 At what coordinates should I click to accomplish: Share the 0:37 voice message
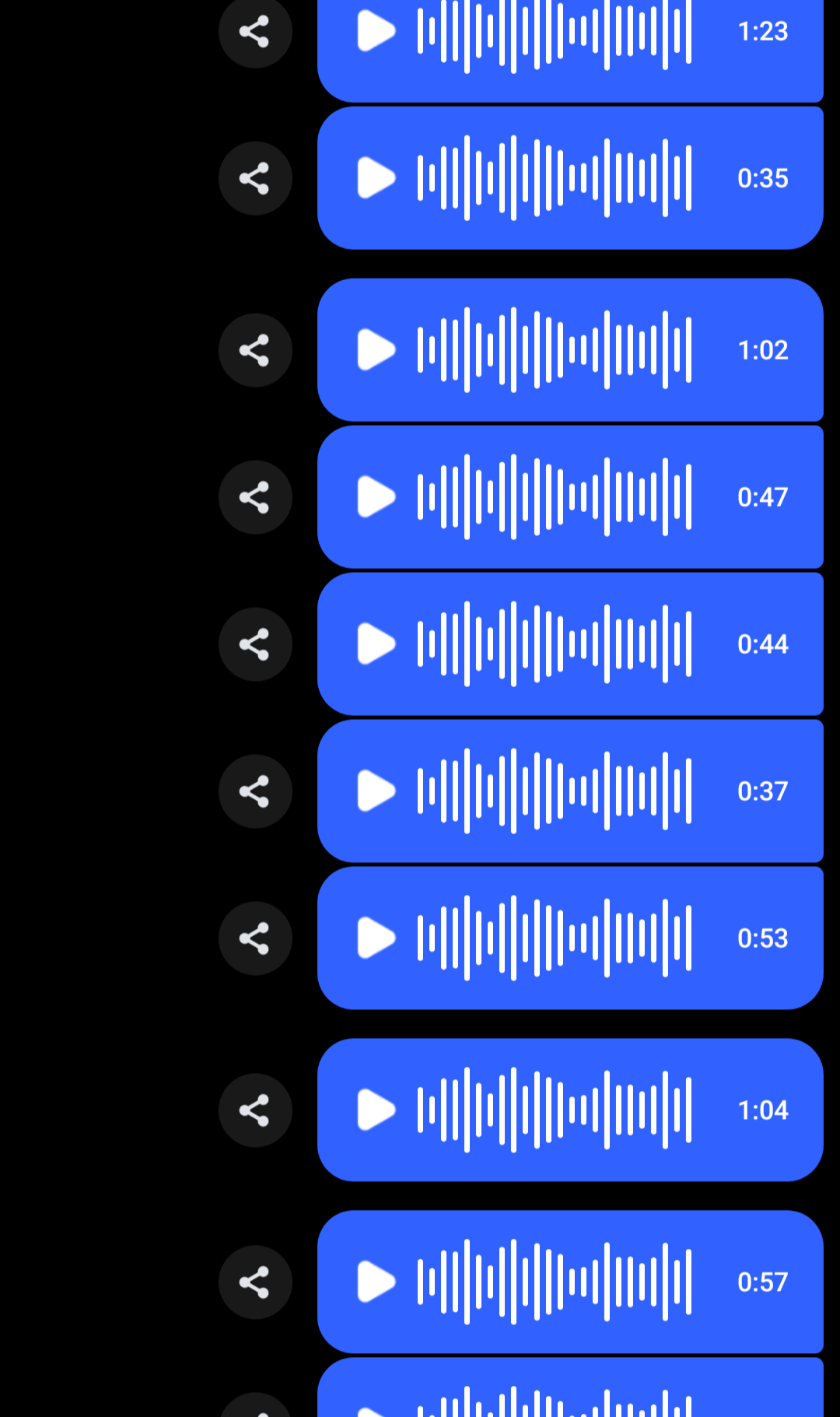[255, 791]
